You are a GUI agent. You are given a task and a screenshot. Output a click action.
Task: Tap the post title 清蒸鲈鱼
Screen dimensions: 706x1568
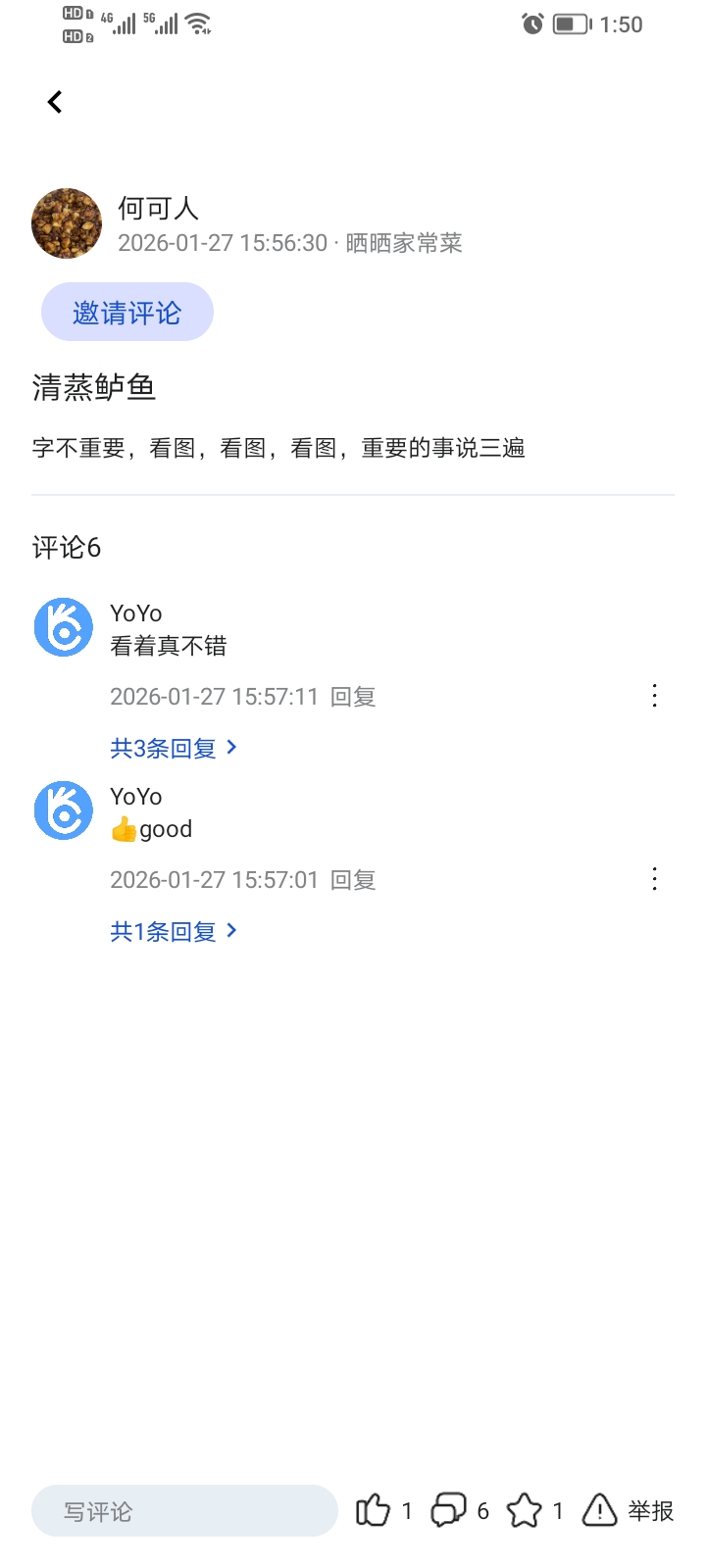coord(90,388)
